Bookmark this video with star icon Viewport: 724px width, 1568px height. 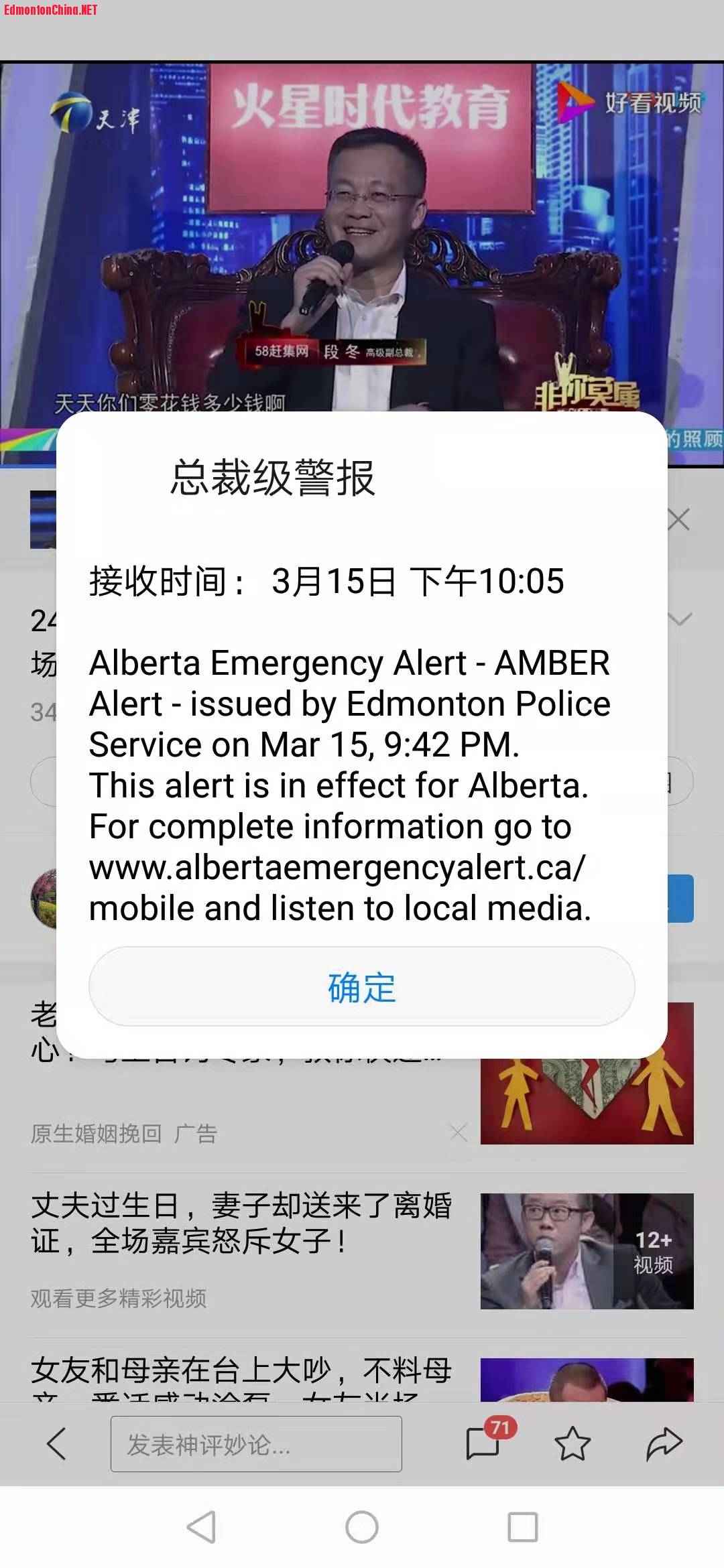coord(572,1443)
